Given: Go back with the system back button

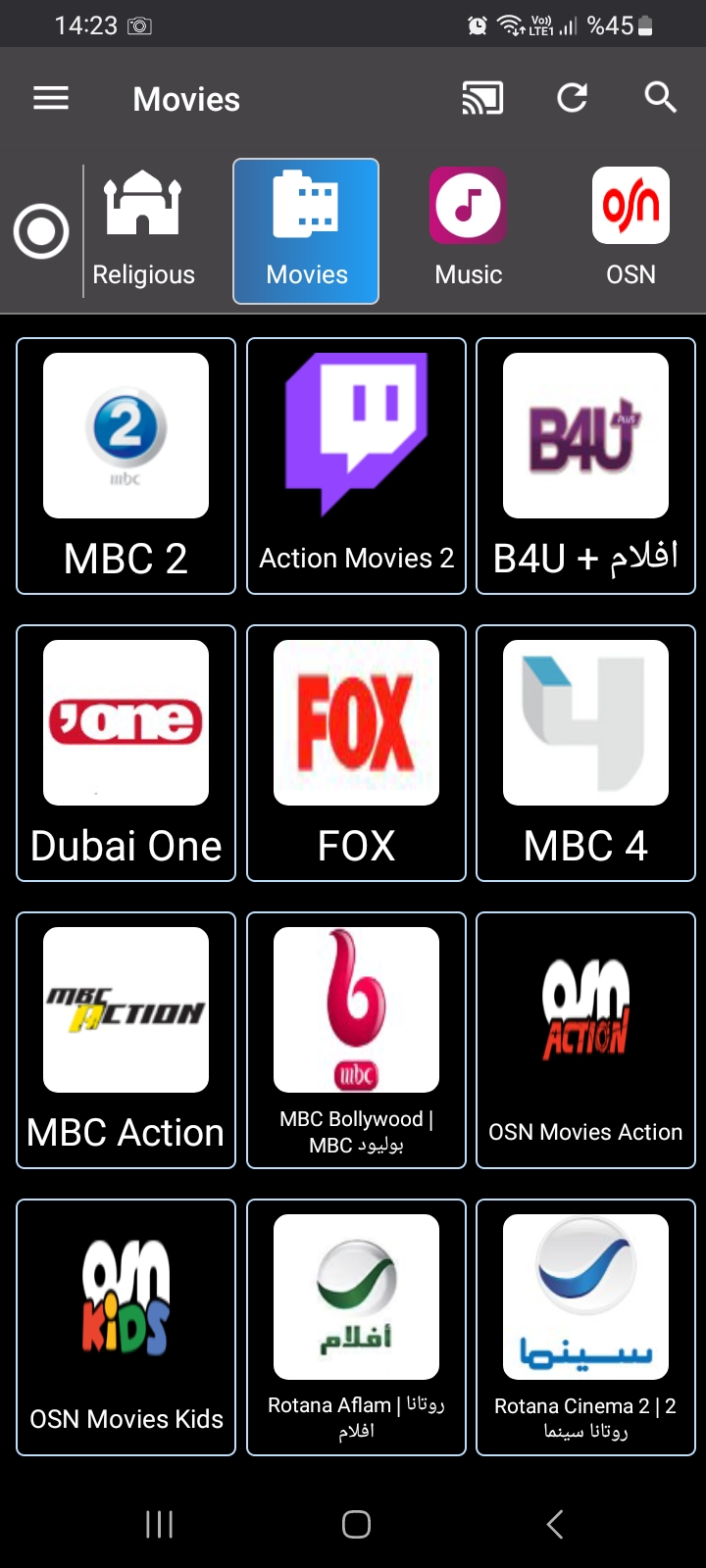Looking at the screenshot, I should (x=555, y=1524).
